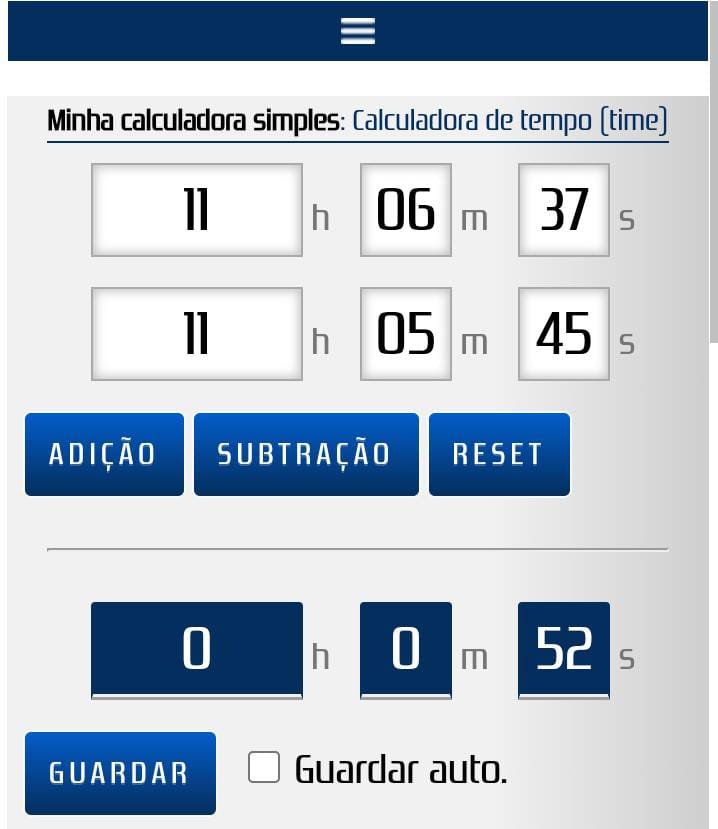Screen dimensions: 718x829
Task: Enable the Guardar auto. checkbox
Action: tap(264, 768)
